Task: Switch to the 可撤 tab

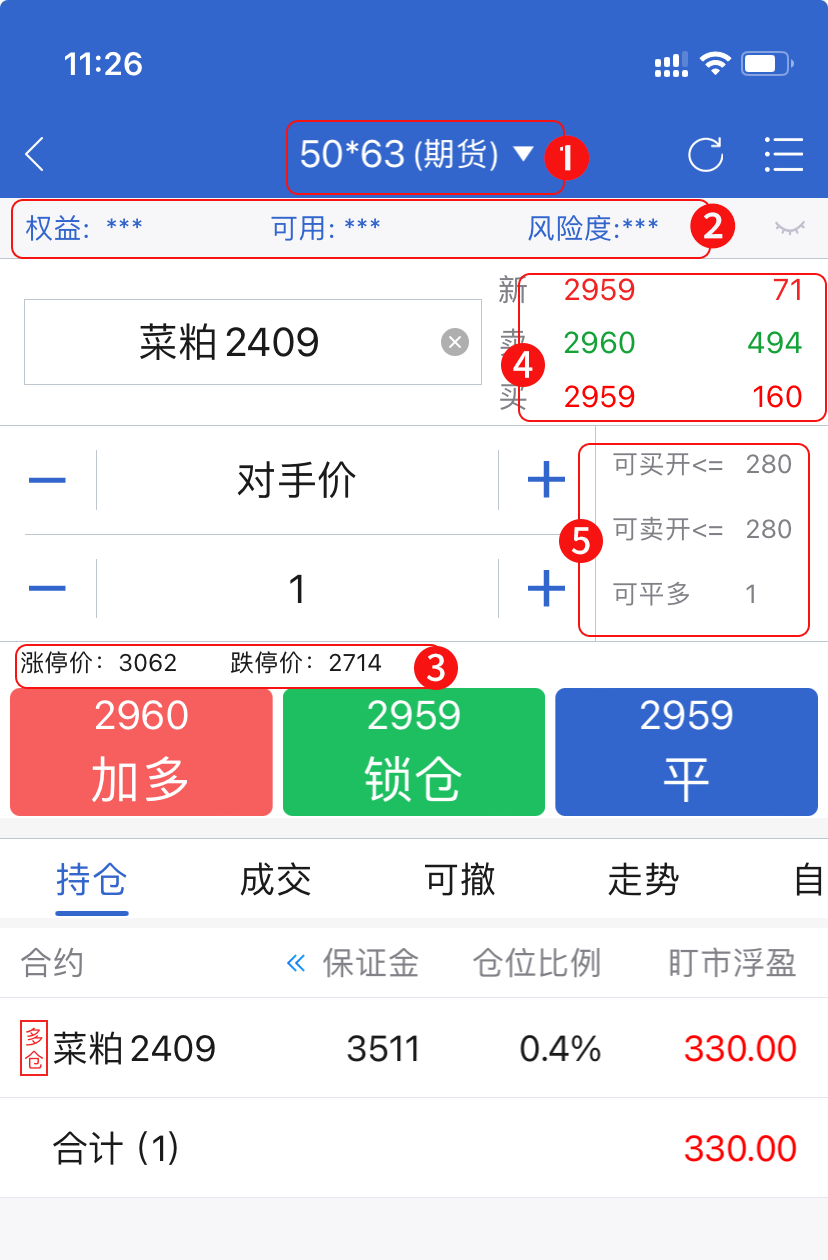Action: click(x=460, y=880)
